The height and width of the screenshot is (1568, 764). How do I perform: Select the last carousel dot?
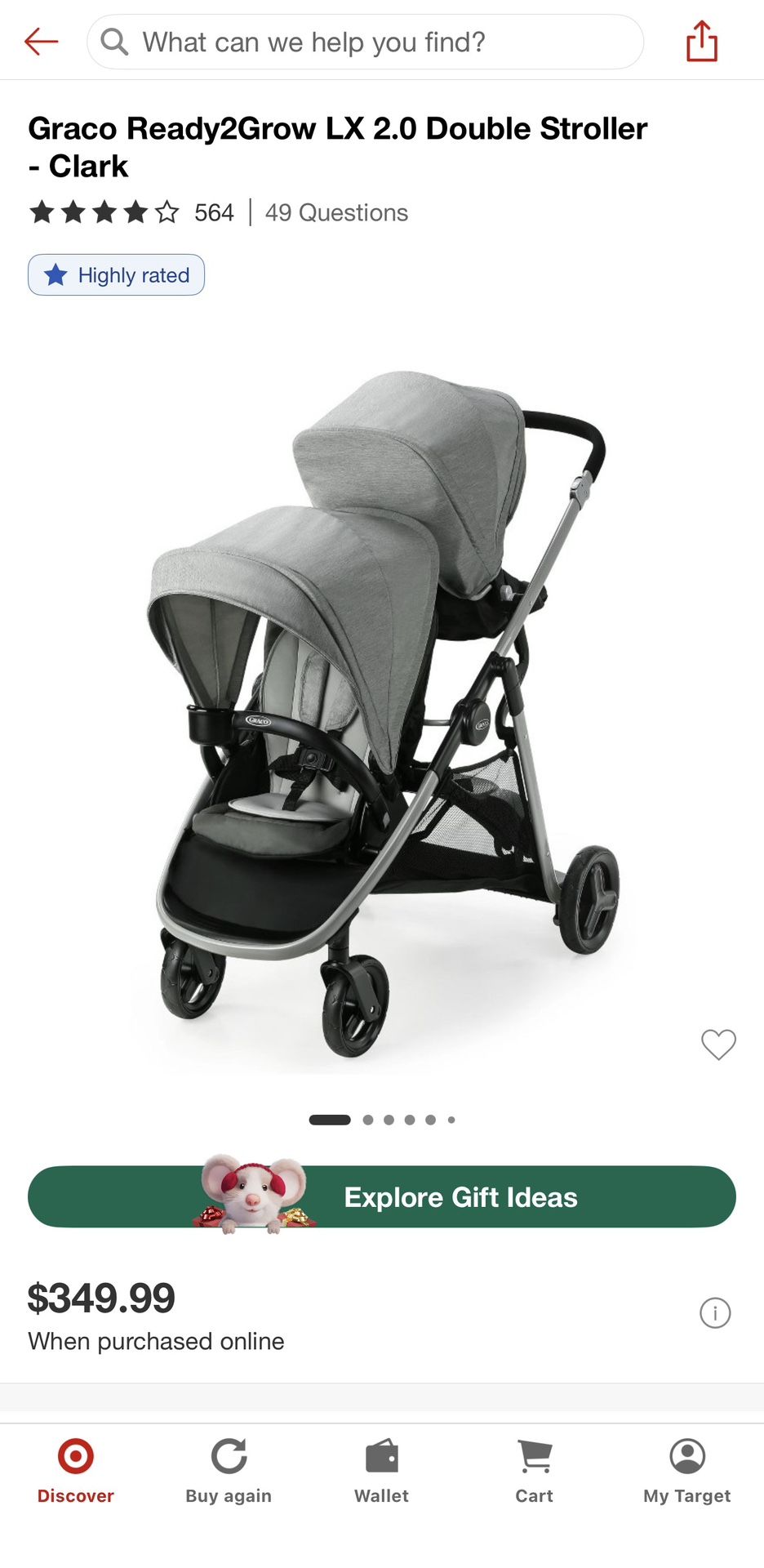451,1120
